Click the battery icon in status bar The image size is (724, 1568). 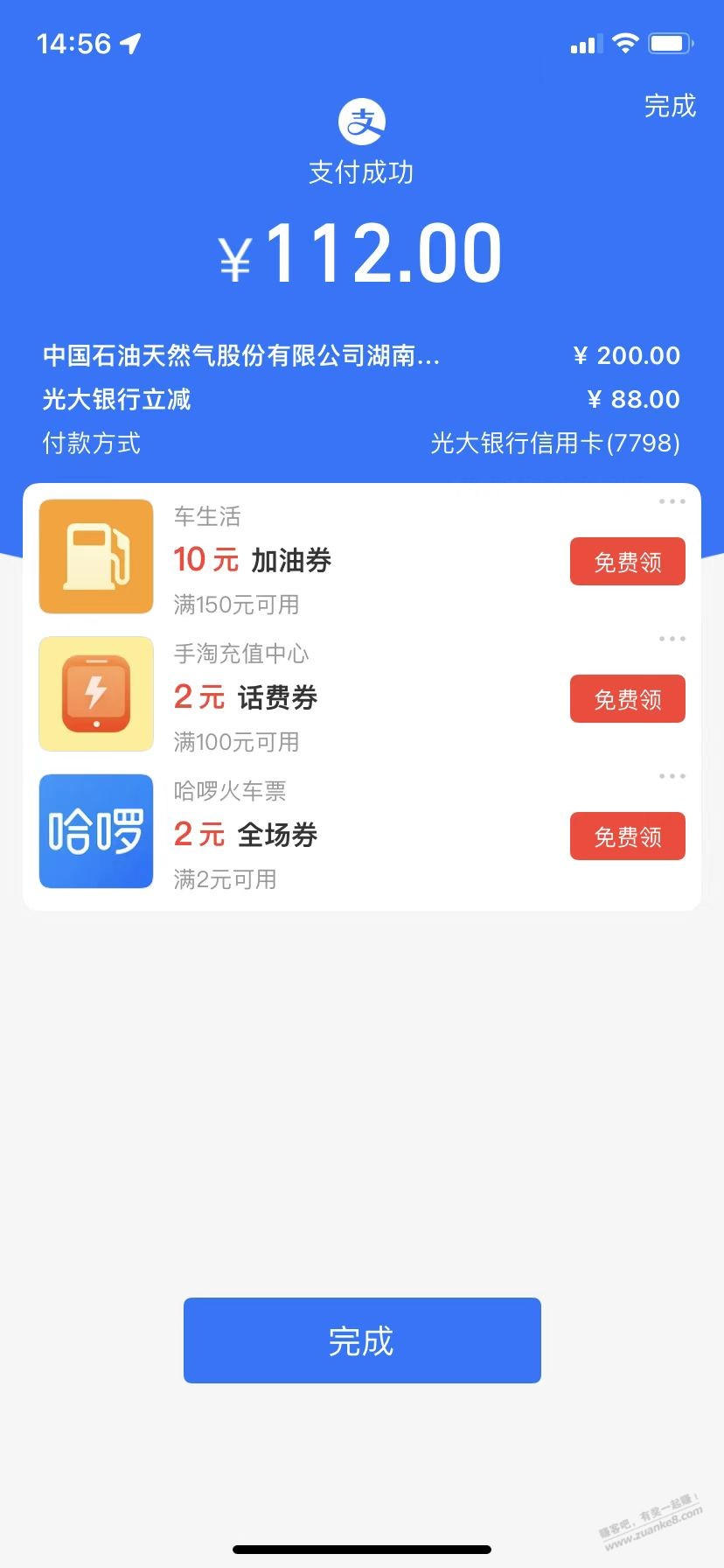(x=670, y=41)
